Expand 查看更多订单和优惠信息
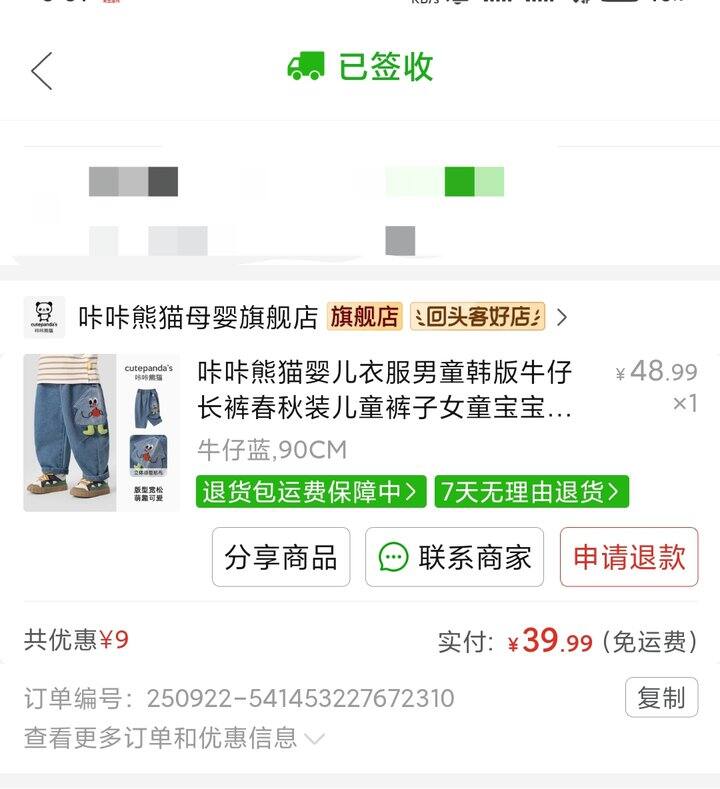Image resolution: width=720 pixels, height=789 pixels. (175, 738)
